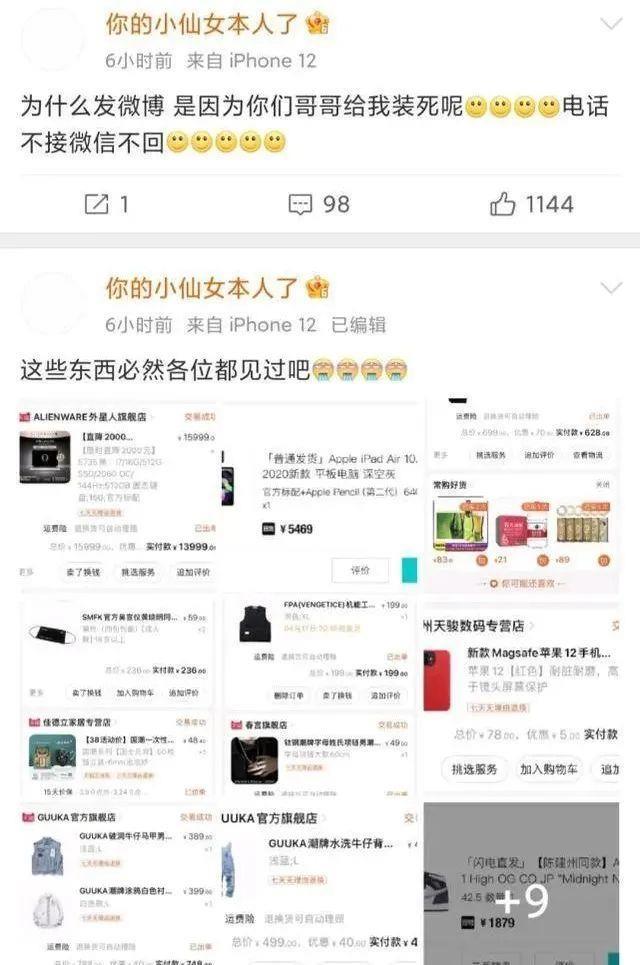Image resolution: width=640 pixels, height=965 pixels.
Task: Open the 98 comments on the first post
Action: tap(319, 204)
